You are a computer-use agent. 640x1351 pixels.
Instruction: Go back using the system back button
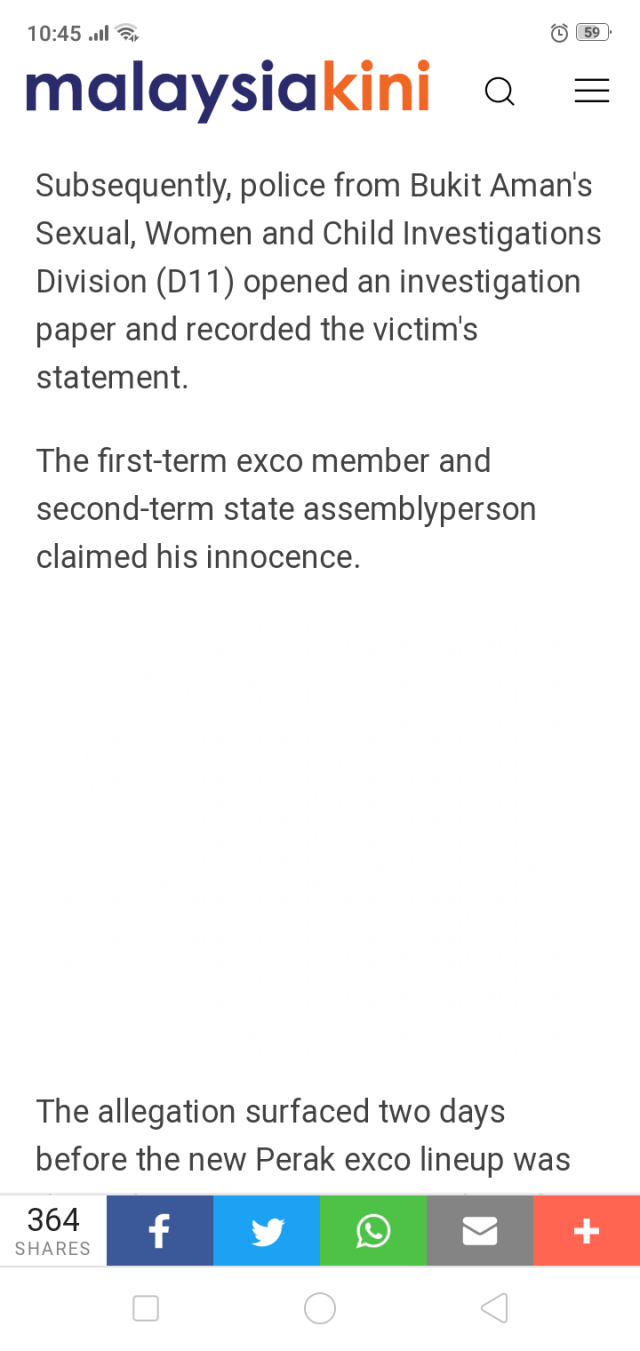point(494,1308)
